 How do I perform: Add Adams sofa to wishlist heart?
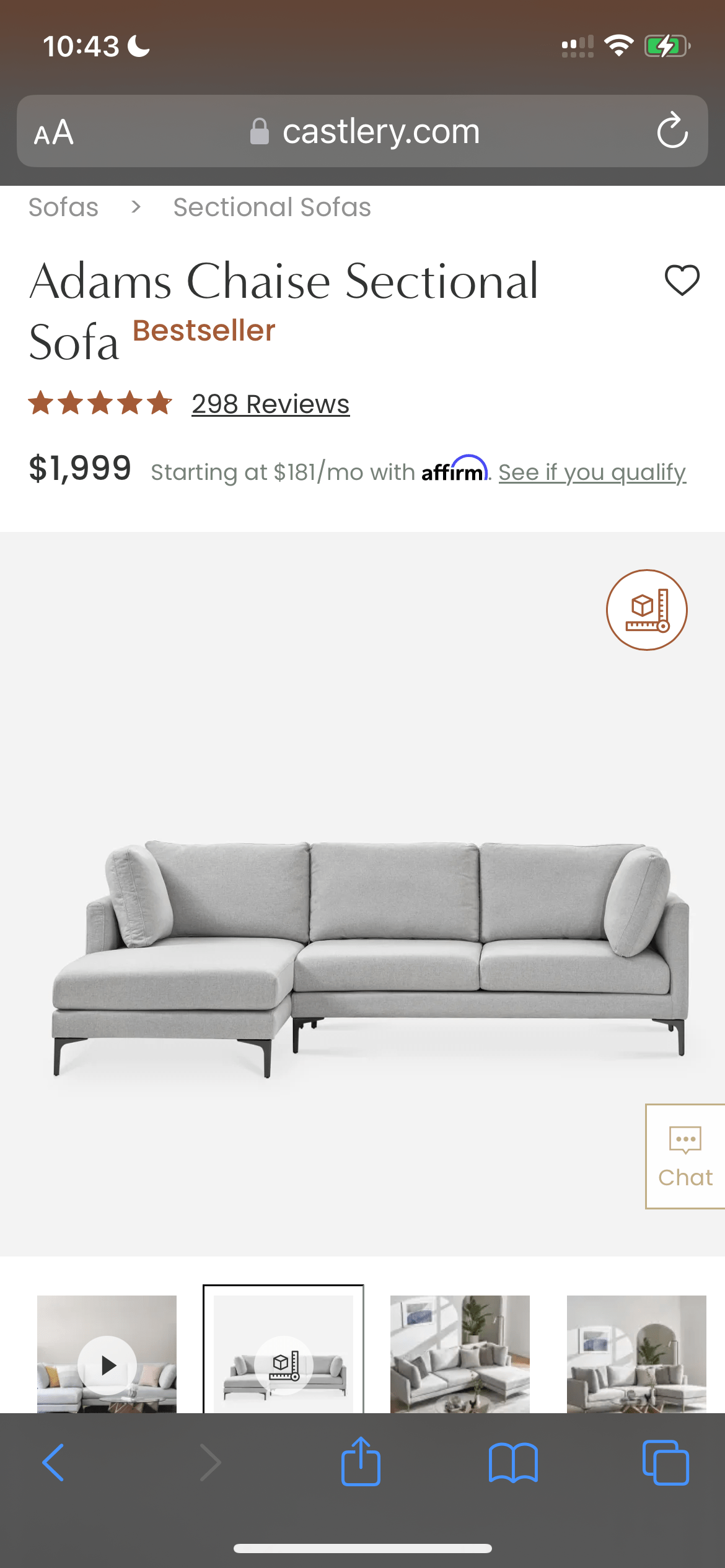682,280
